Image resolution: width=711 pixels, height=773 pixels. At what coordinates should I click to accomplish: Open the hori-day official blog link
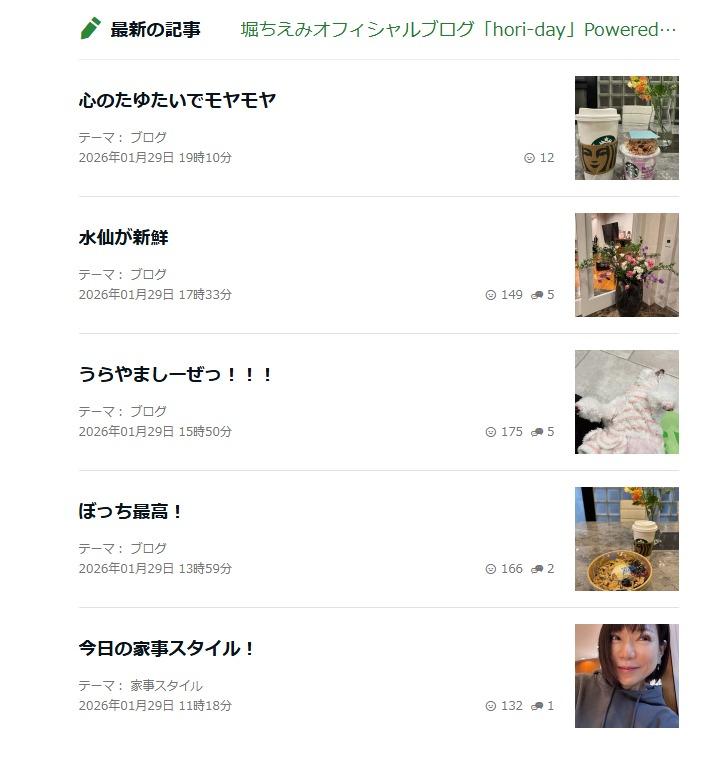(x=458, y=29)
